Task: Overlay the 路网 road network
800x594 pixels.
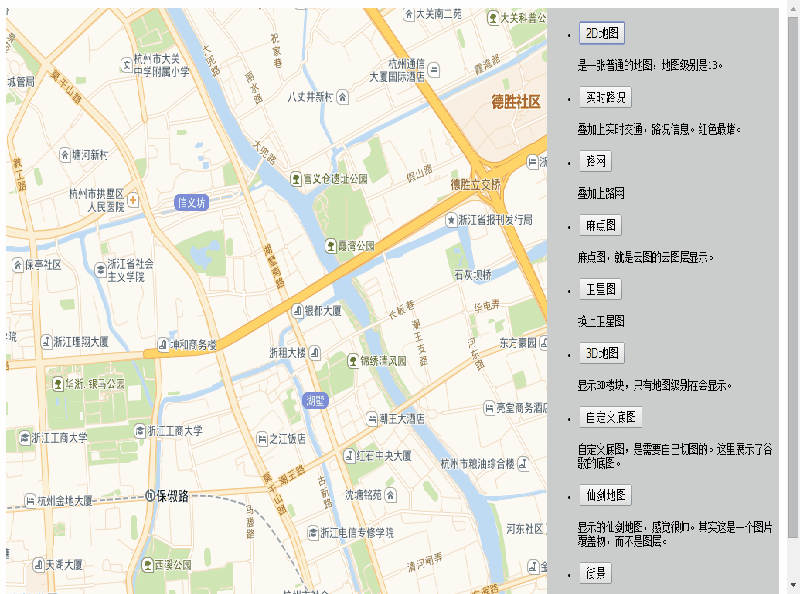Action: (x=596, y=161)
